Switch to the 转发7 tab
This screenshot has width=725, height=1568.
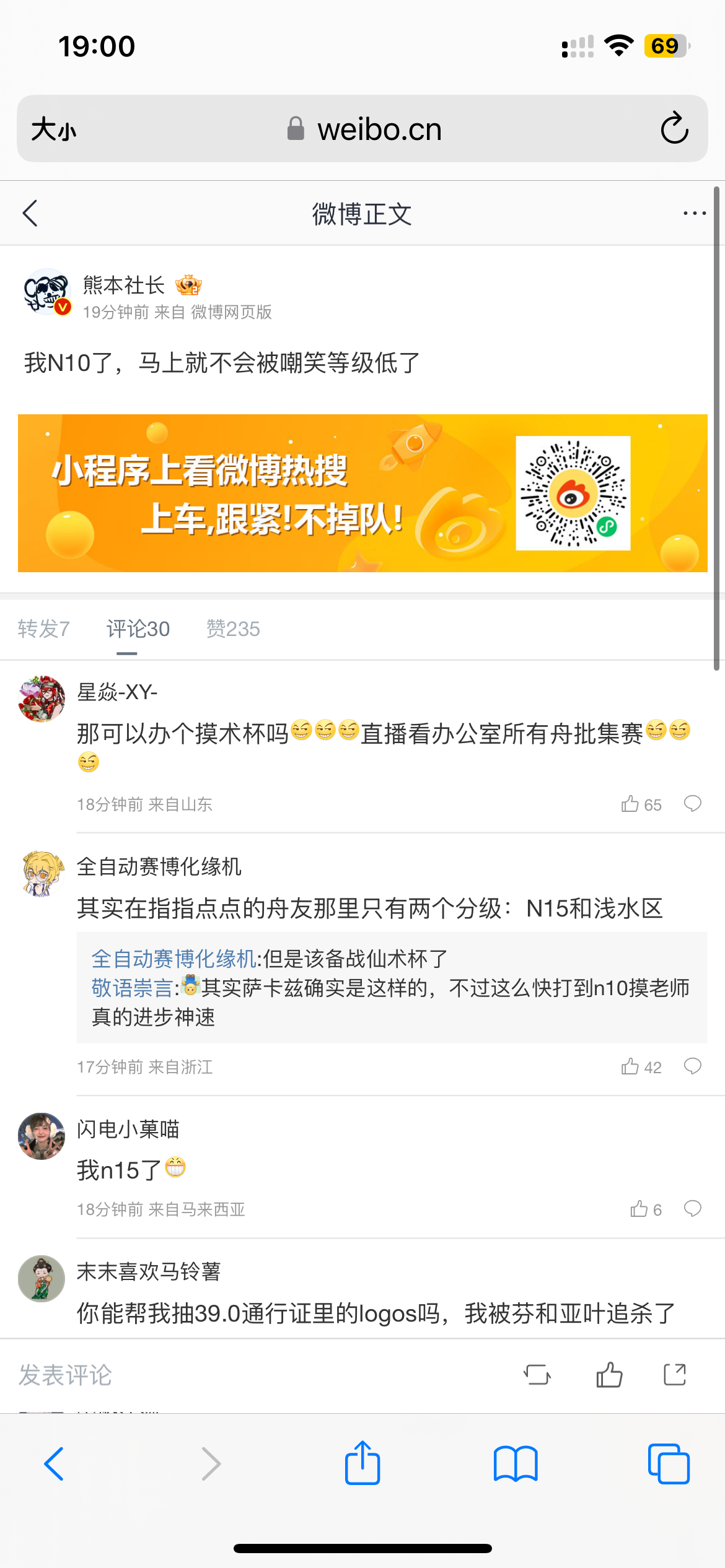[43, 629]
